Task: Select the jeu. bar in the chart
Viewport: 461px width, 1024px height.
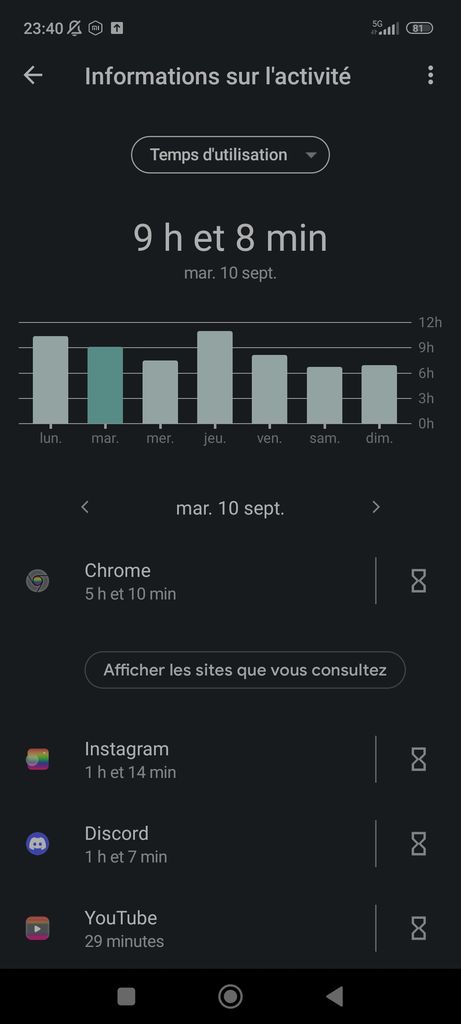Action: click(x=215, y=377)
